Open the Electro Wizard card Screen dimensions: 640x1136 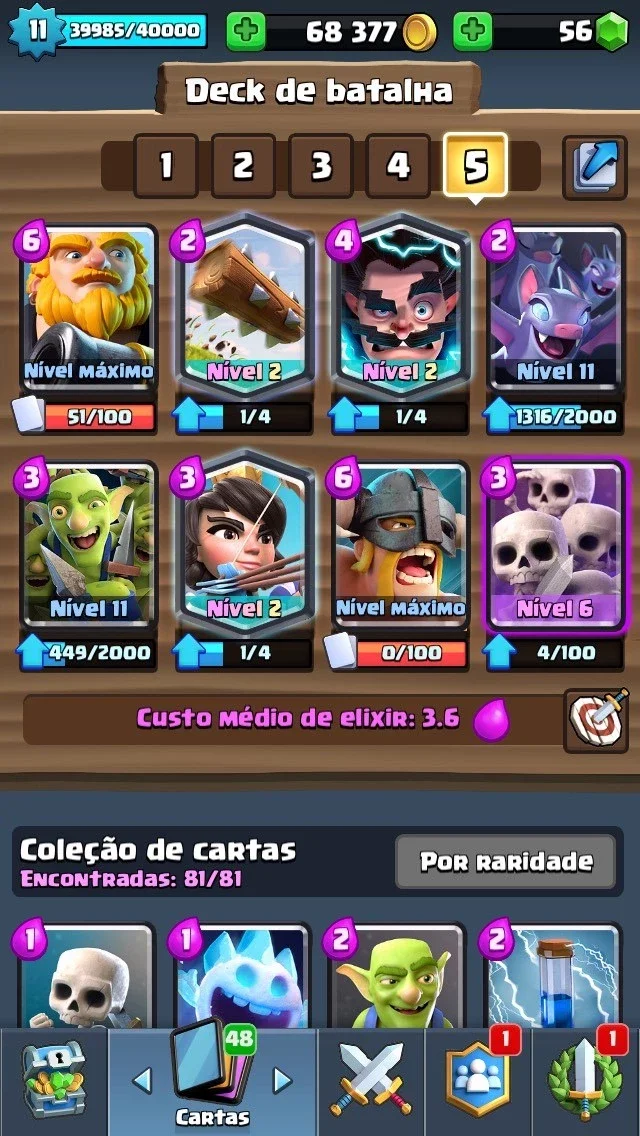400,306
